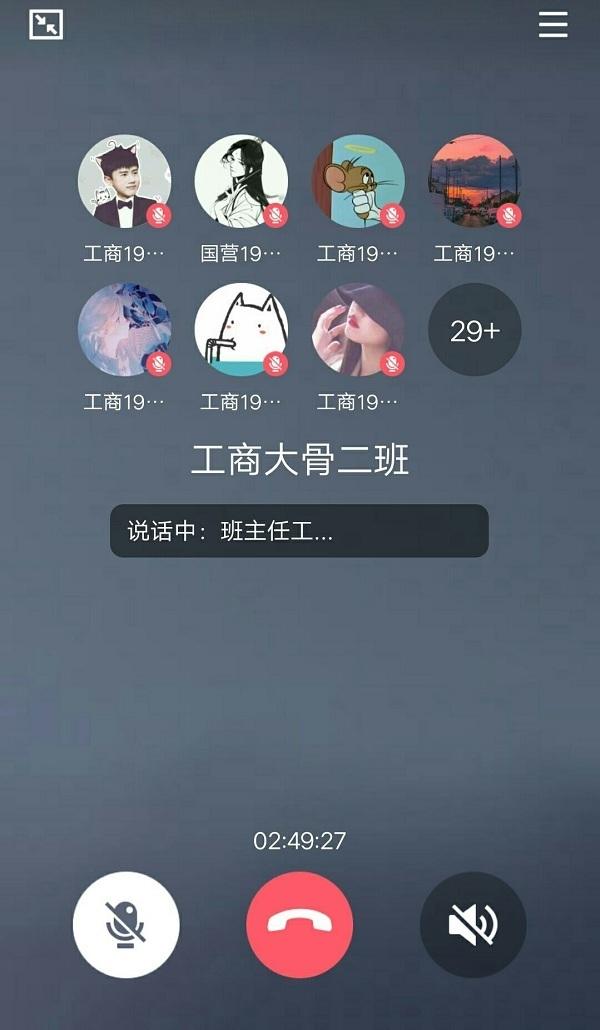View the participant with cat-ears boy avatar

coord(124,182)
